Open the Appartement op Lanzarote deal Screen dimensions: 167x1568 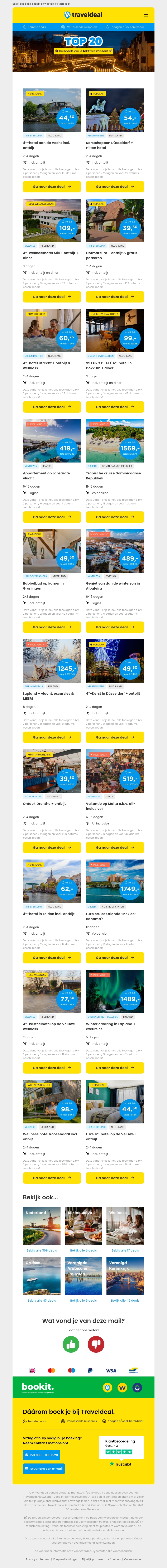click(52, 517)
